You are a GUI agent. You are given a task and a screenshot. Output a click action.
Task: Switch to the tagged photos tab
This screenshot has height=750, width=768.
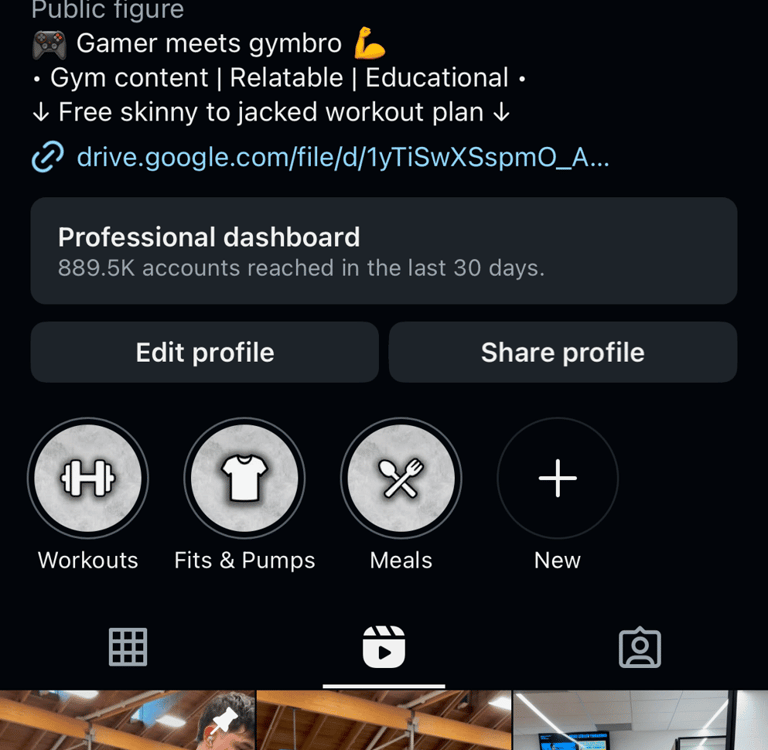(x=640, y=647)
